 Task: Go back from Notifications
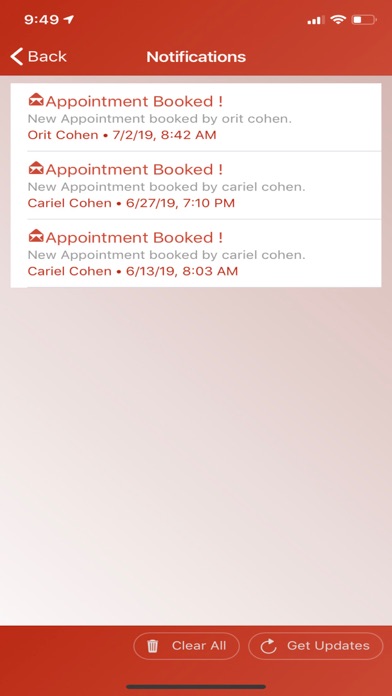(x=39, y=57)
